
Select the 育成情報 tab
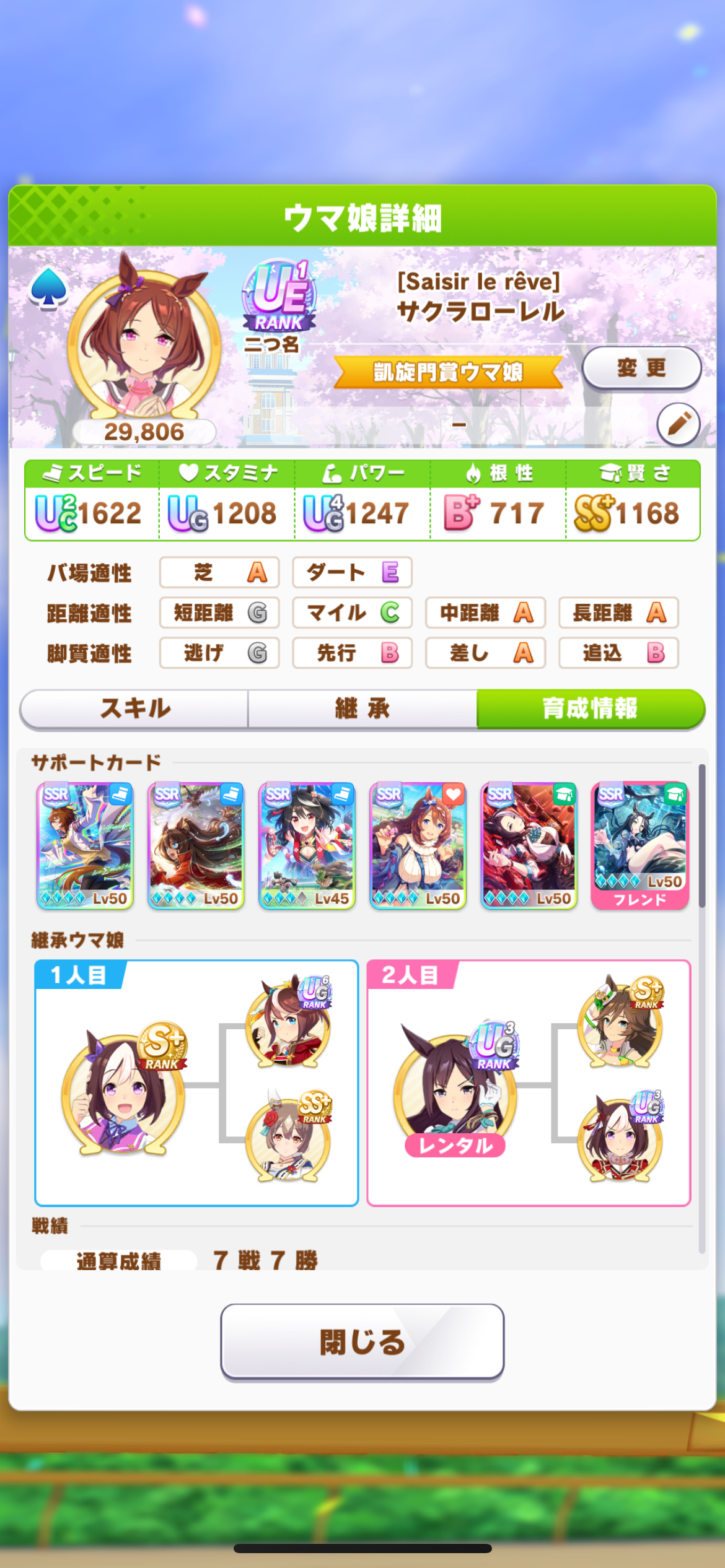tap(590, 708)
